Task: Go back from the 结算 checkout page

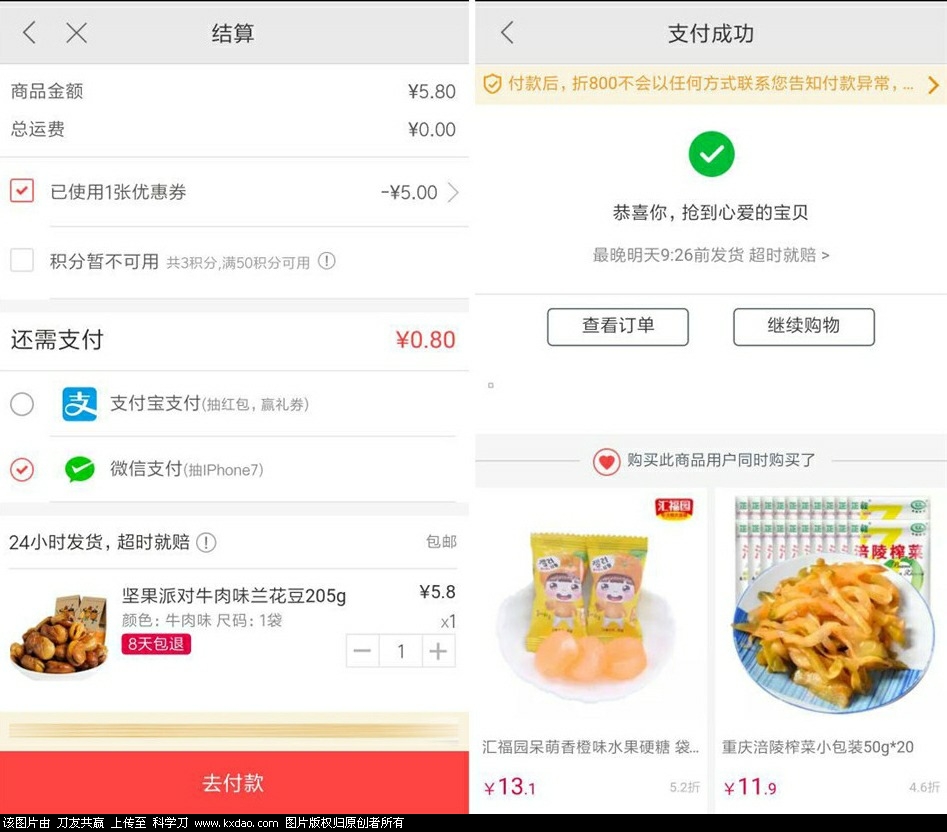Action: click(x=29, y=33)
